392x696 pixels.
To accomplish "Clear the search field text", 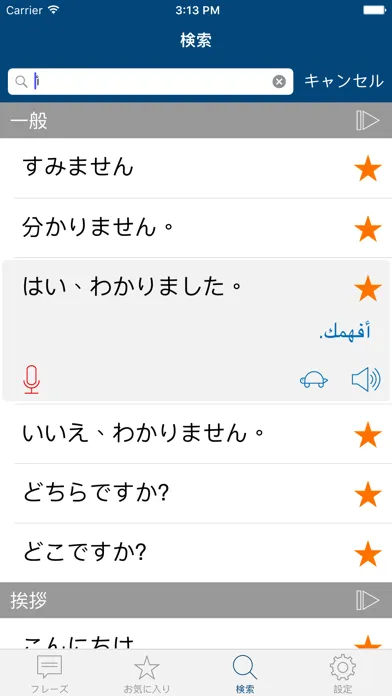I will pos(279,82).
